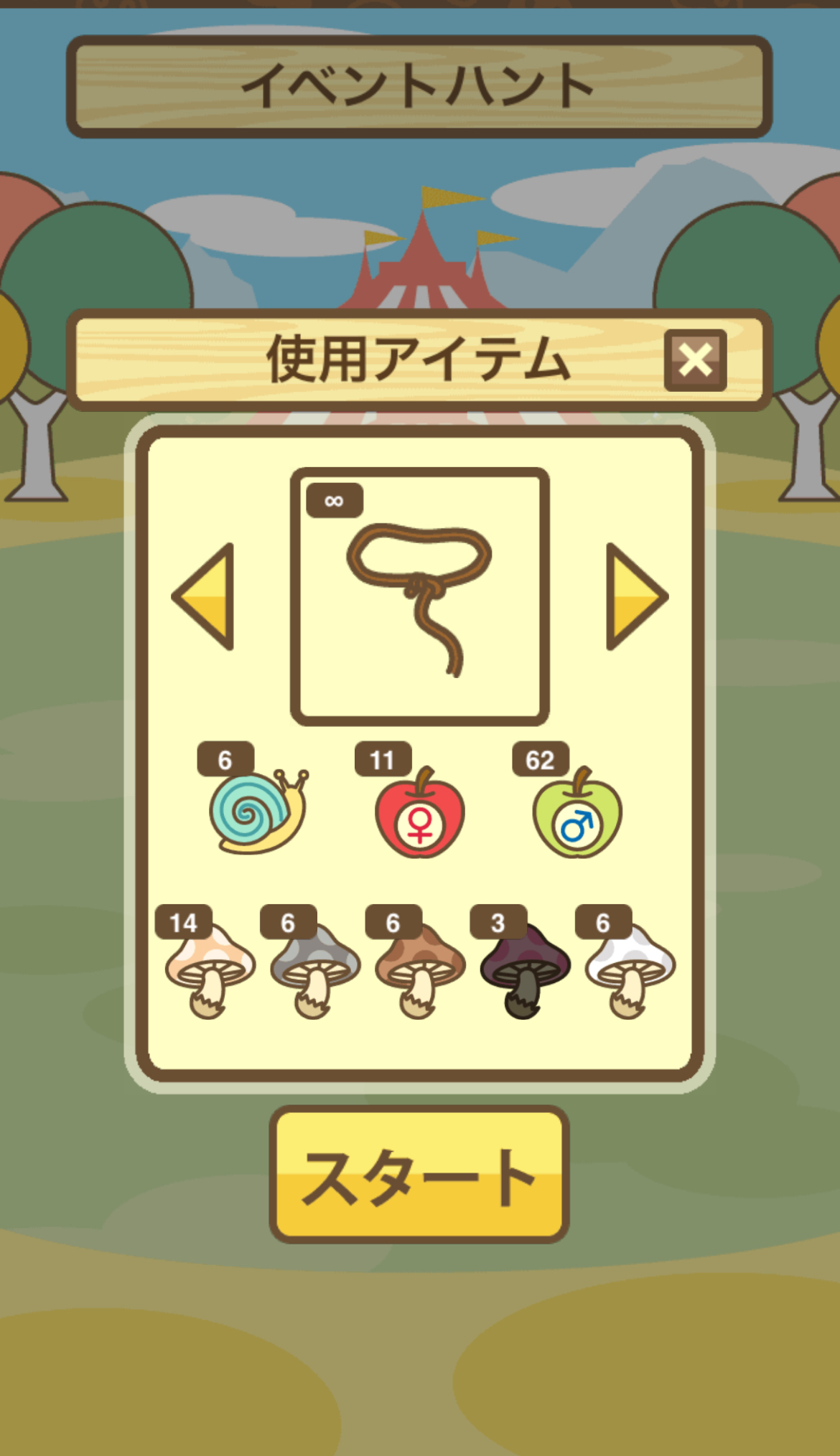Select the blue snail item
840x1456 pixels.
[258, 812]
